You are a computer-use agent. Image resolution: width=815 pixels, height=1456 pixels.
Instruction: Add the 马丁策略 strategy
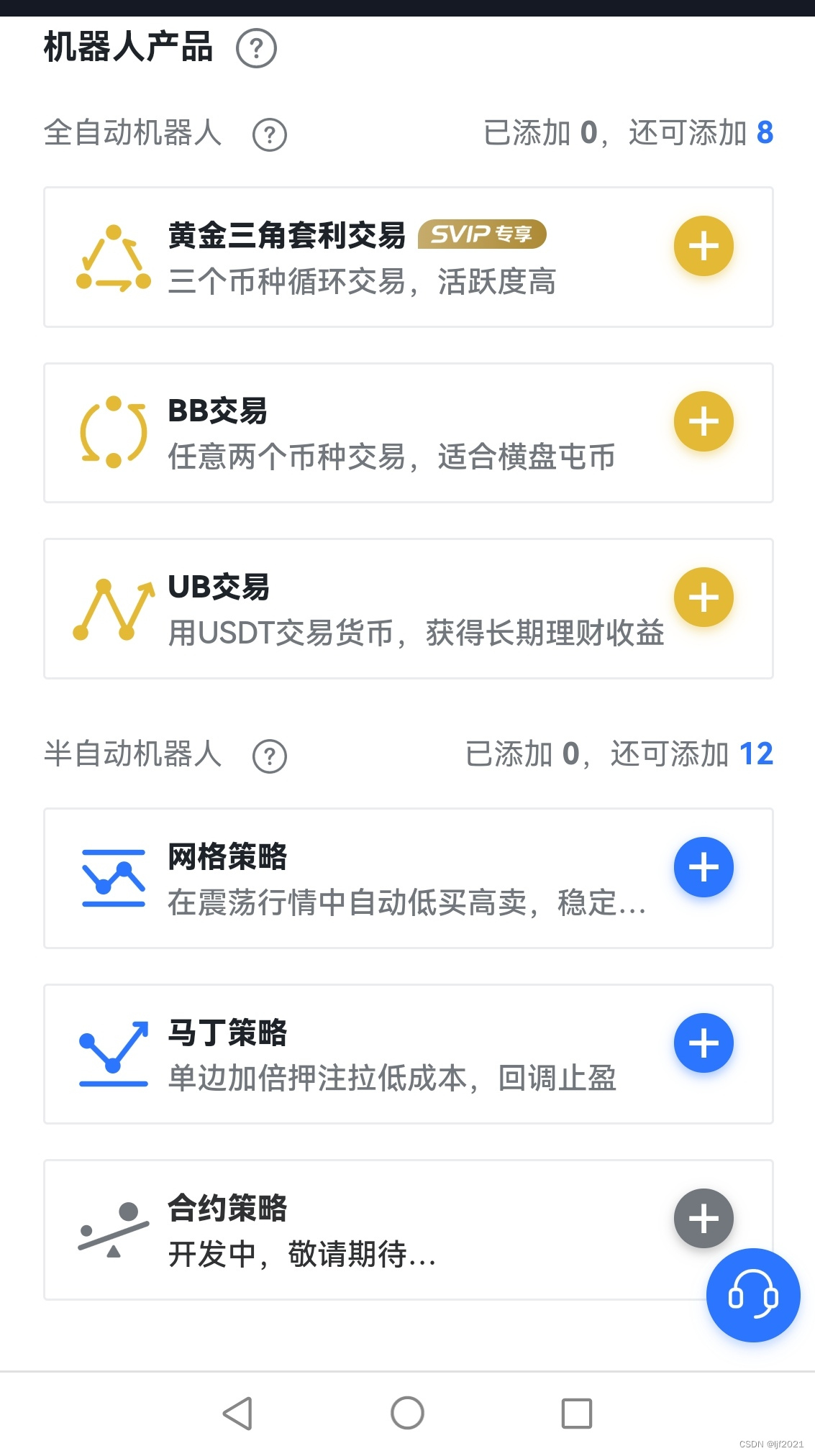click(704, 1044)
